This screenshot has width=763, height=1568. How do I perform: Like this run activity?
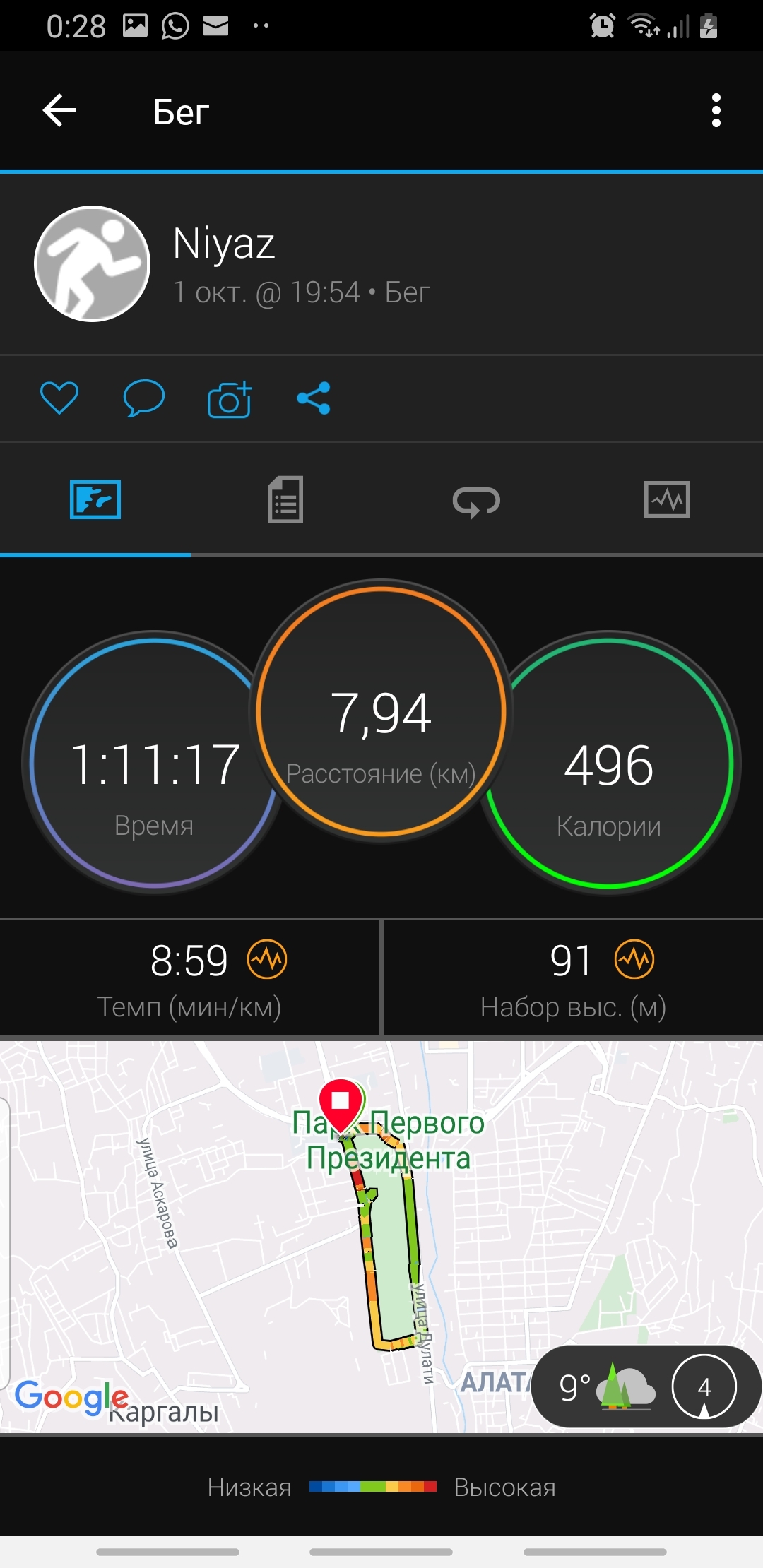pos(59,398)
